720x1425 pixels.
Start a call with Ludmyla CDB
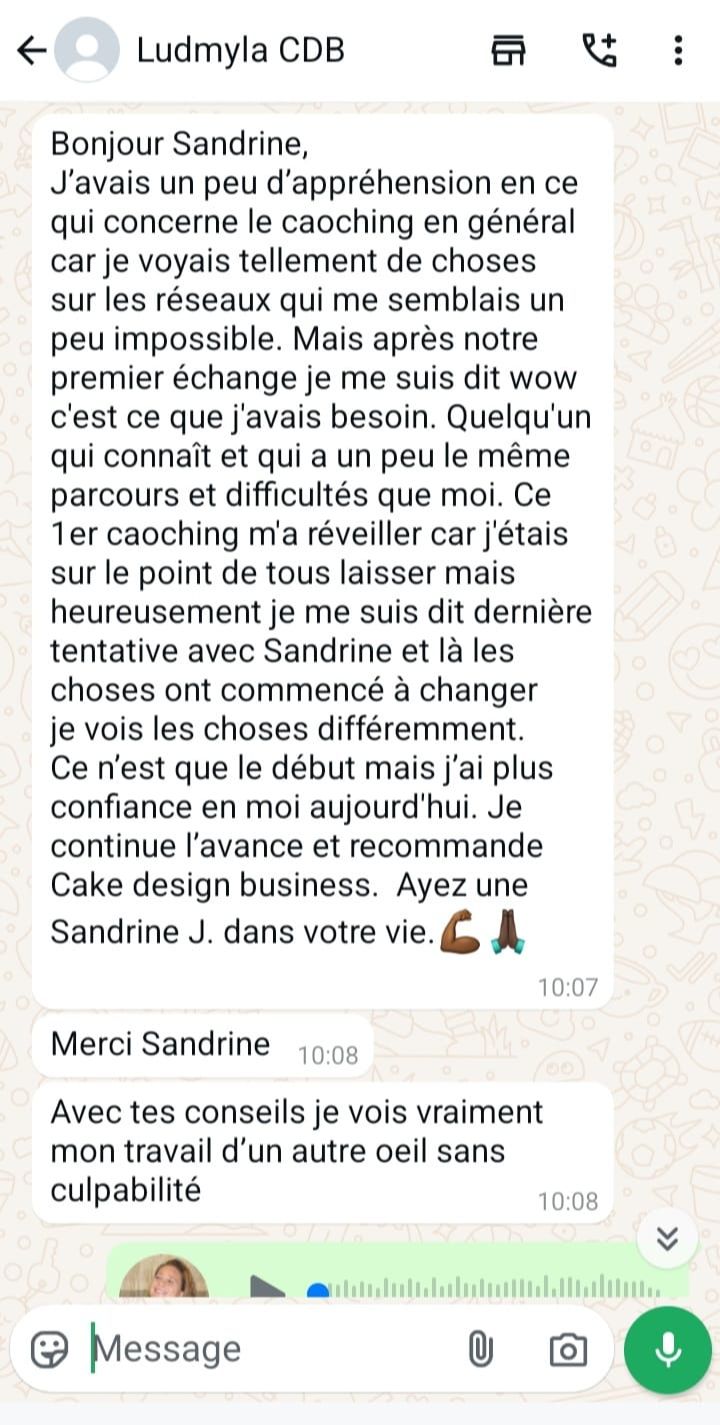[x=599, y=50]
